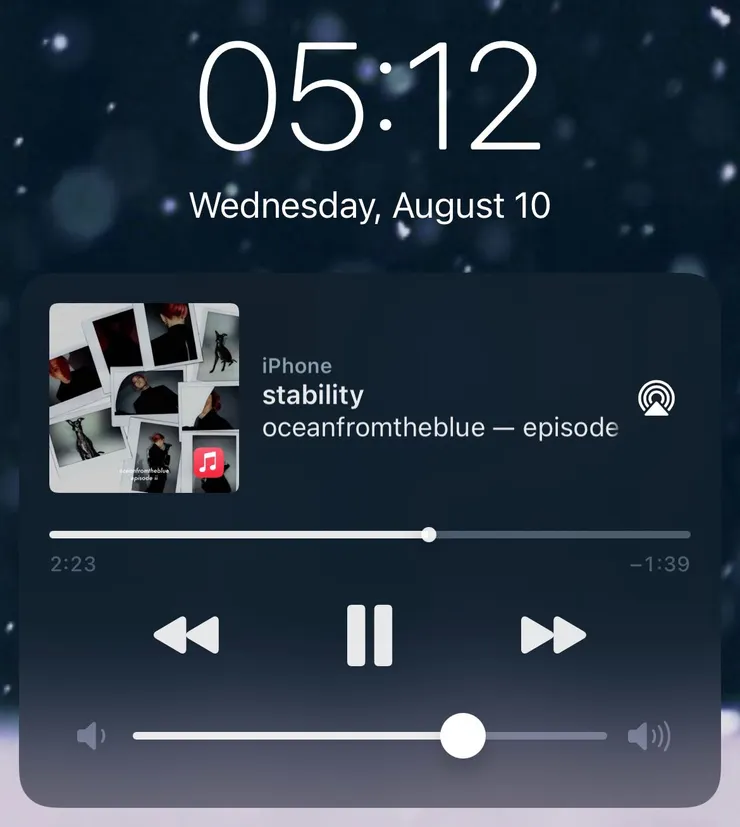Pause the song stability
The image size is (740, 827).
[369, 635]
